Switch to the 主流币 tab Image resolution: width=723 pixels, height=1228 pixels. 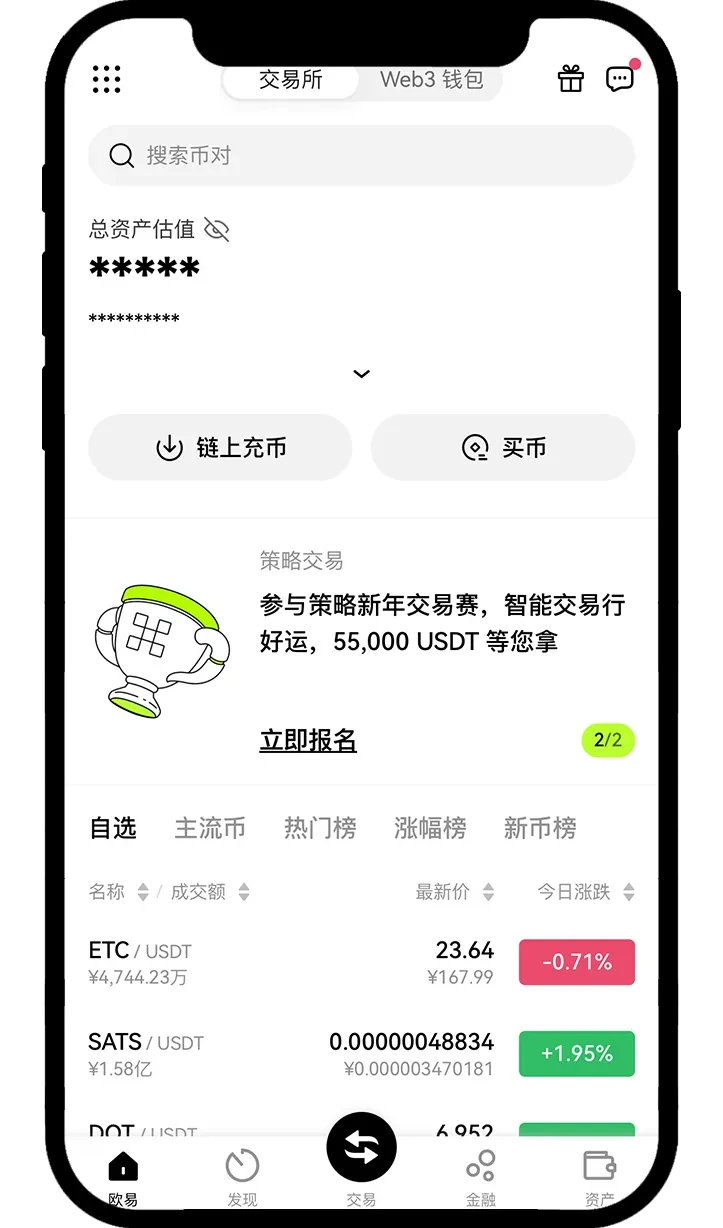210,829
